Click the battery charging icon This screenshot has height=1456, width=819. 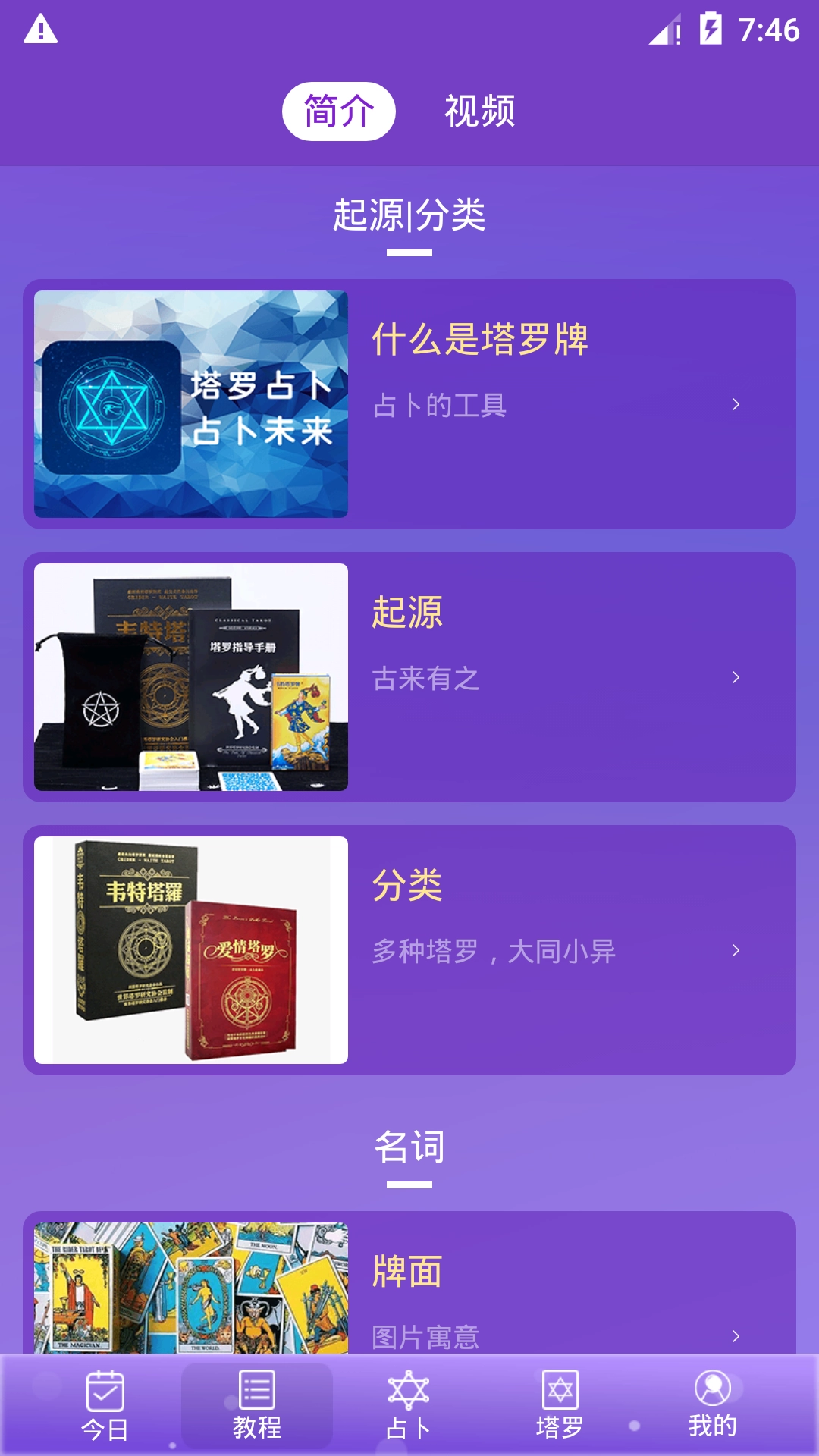(711, 28)
